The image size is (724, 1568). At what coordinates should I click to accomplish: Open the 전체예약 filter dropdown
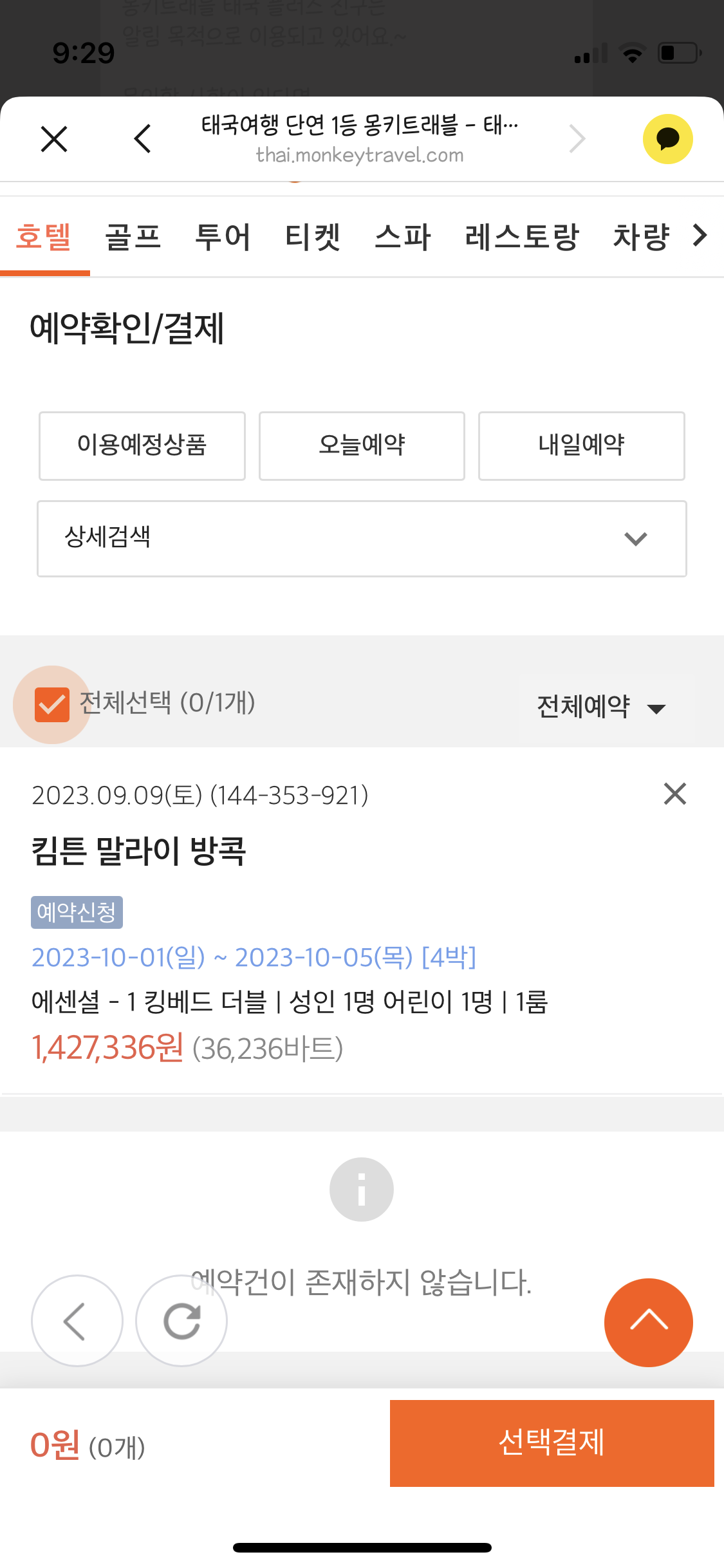point(600,707)
